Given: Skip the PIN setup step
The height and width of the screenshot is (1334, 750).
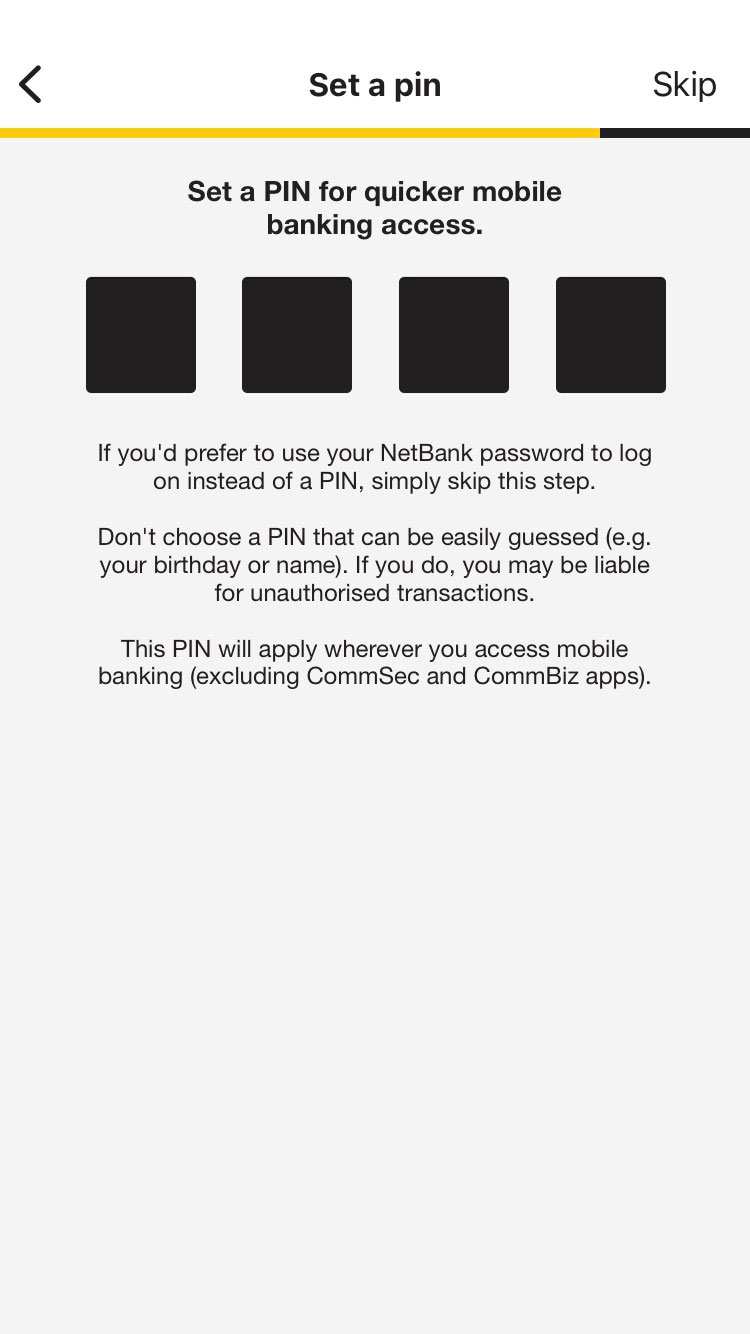Looking at the screenshot, I should point(684,85).
